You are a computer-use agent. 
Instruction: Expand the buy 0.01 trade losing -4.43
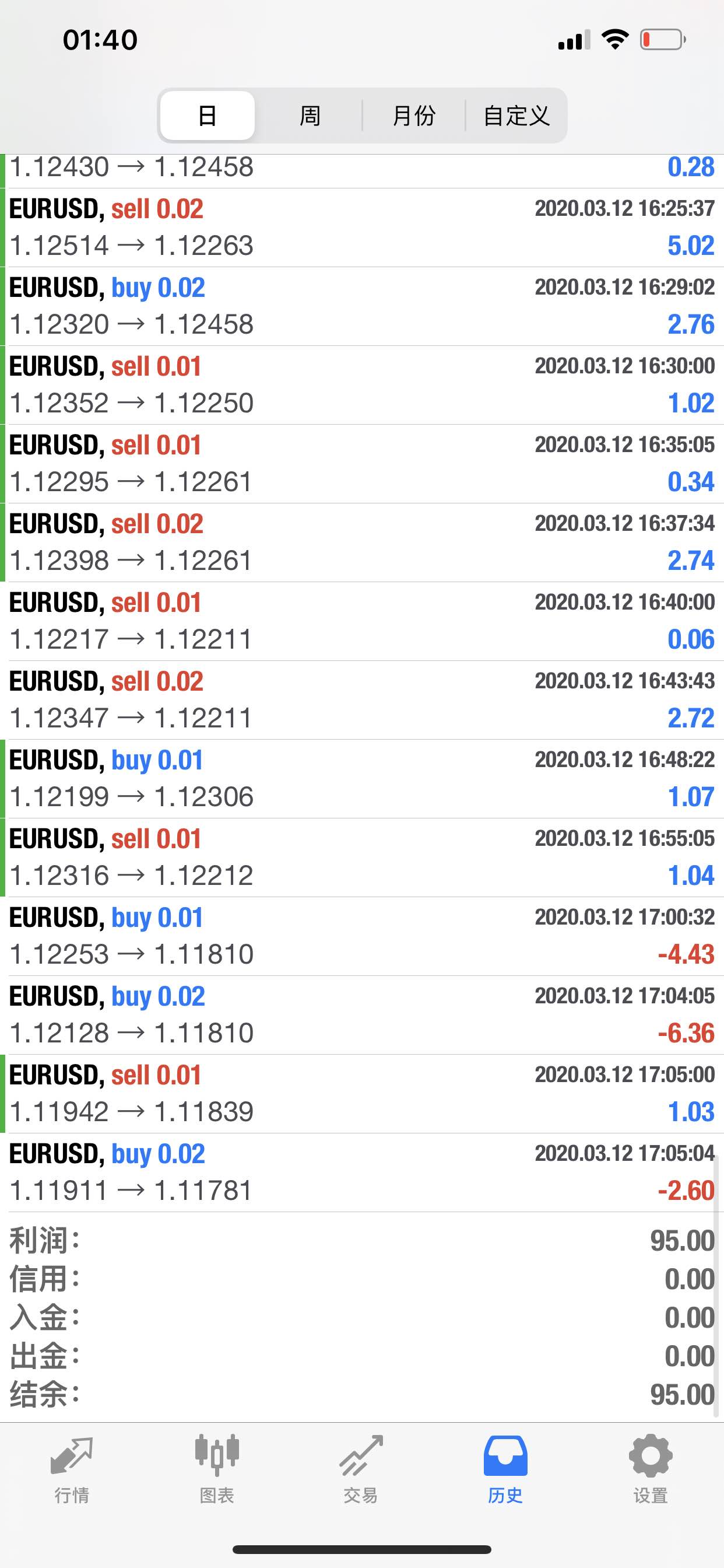click(x=362, y=936)
